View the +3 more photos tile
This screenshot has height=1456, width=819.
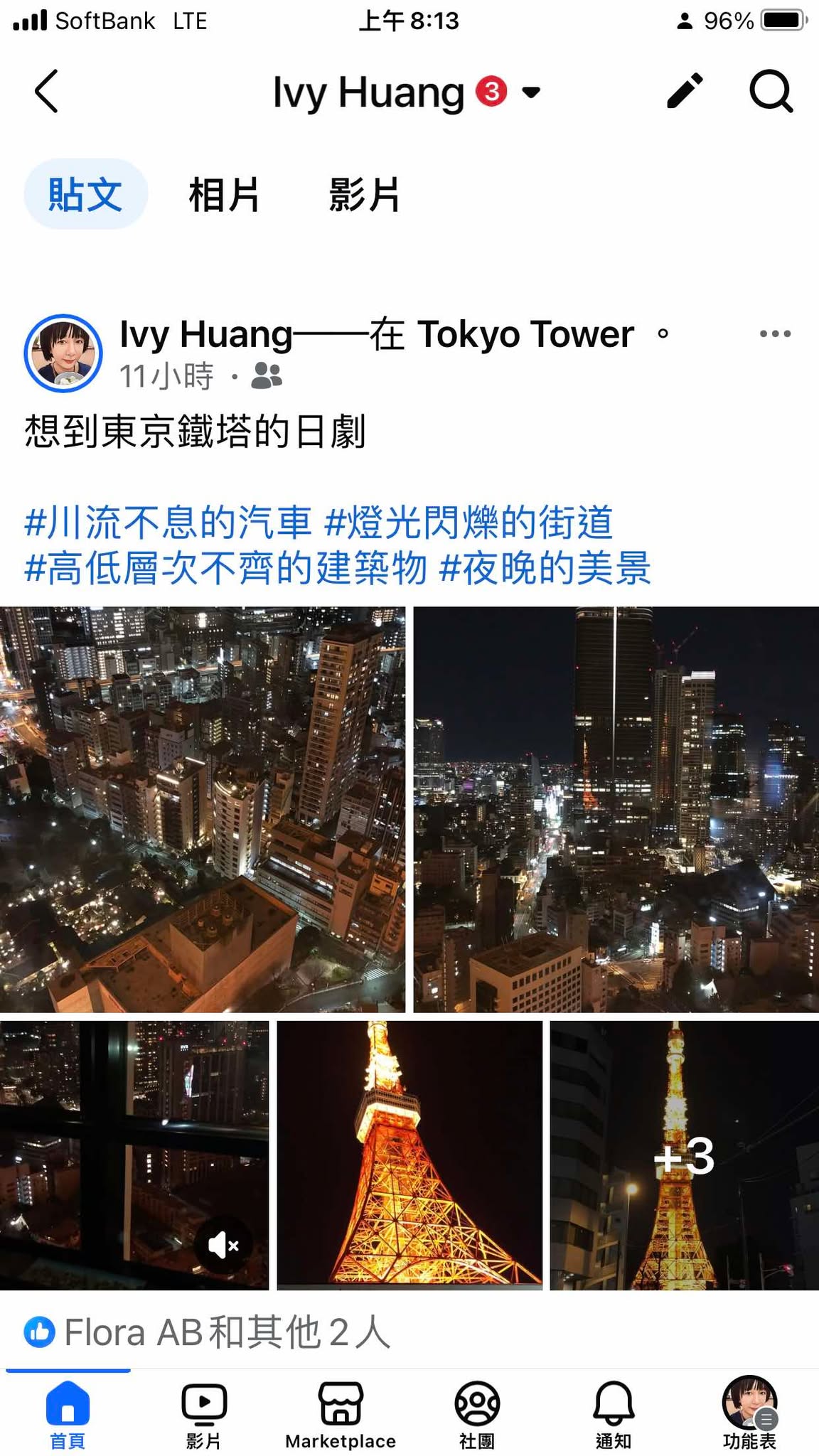(684, 1155)
